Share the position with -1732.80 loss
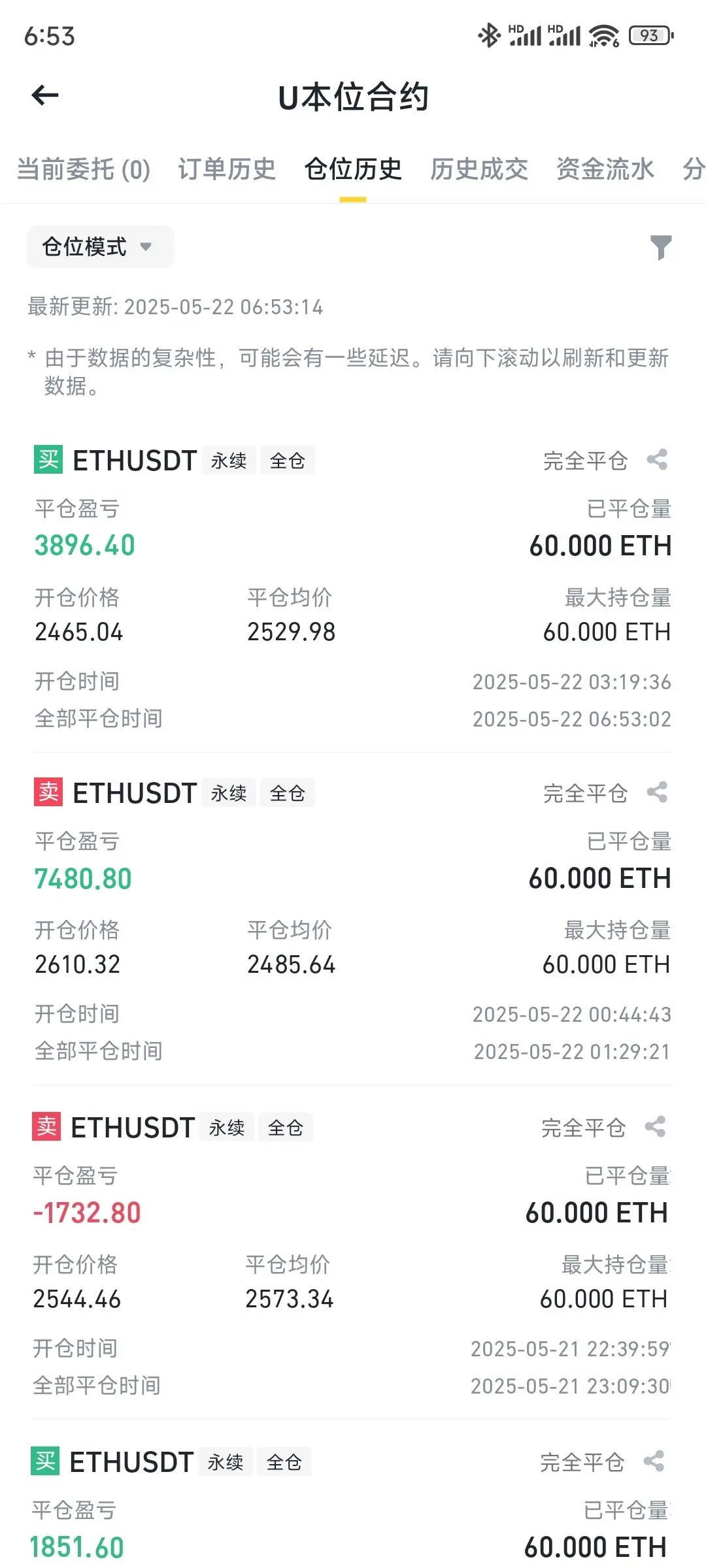Screen dimensions: 706x1568 (x=655, y=1127)
